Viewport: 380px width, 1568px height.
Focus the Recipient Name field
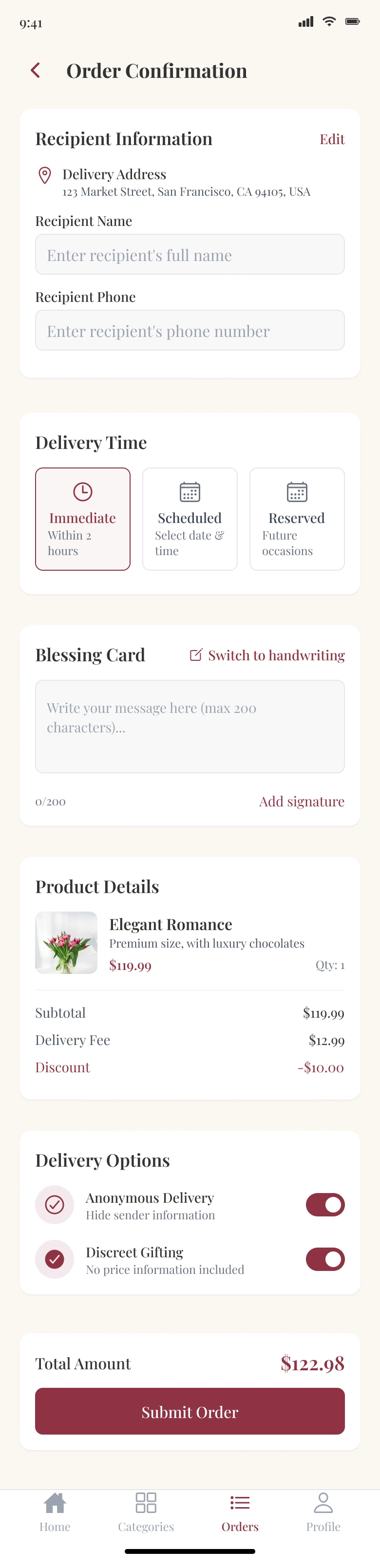coord(190,254)
